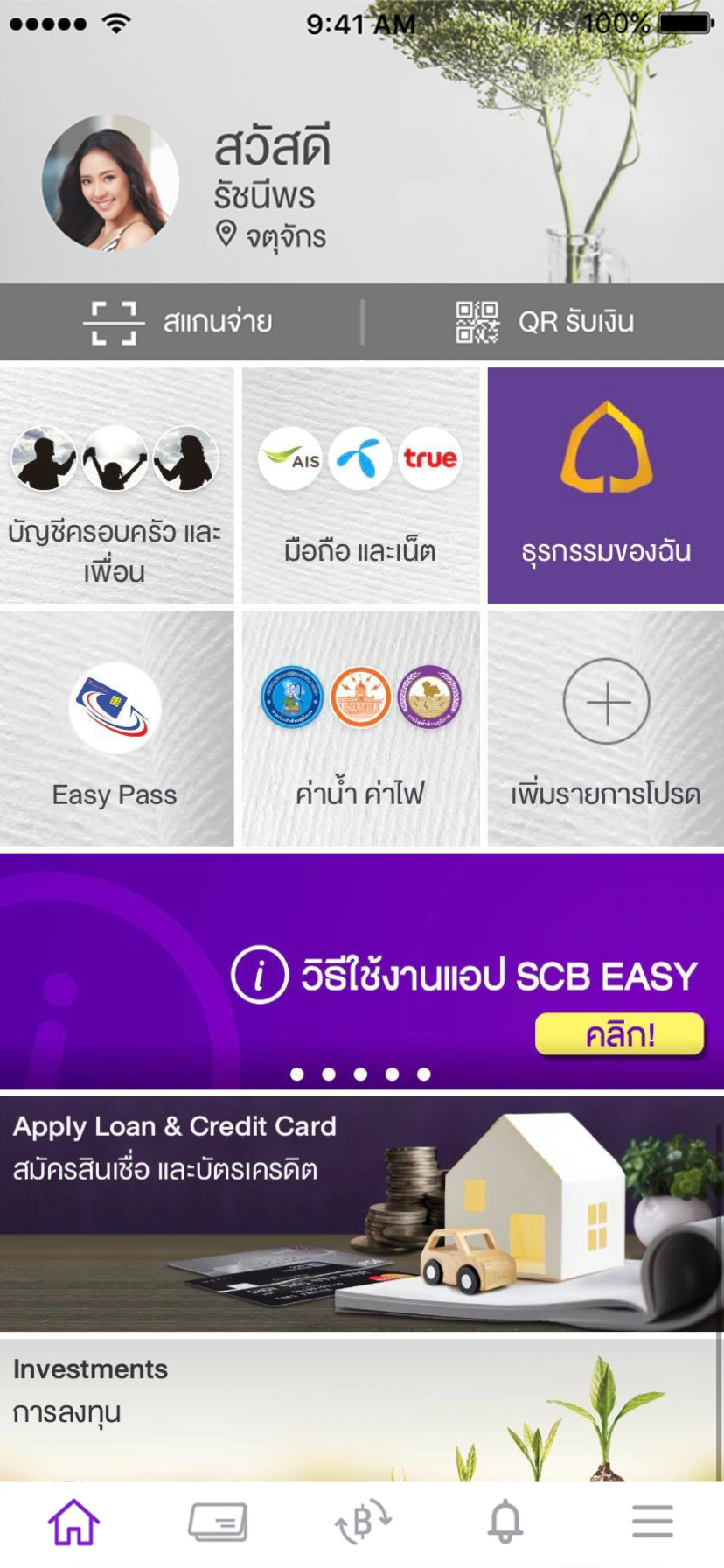The height and width of the screenshot is (1568, 724).
Task: Open the Easy Pass tile
Action: (x=116, y=729)
